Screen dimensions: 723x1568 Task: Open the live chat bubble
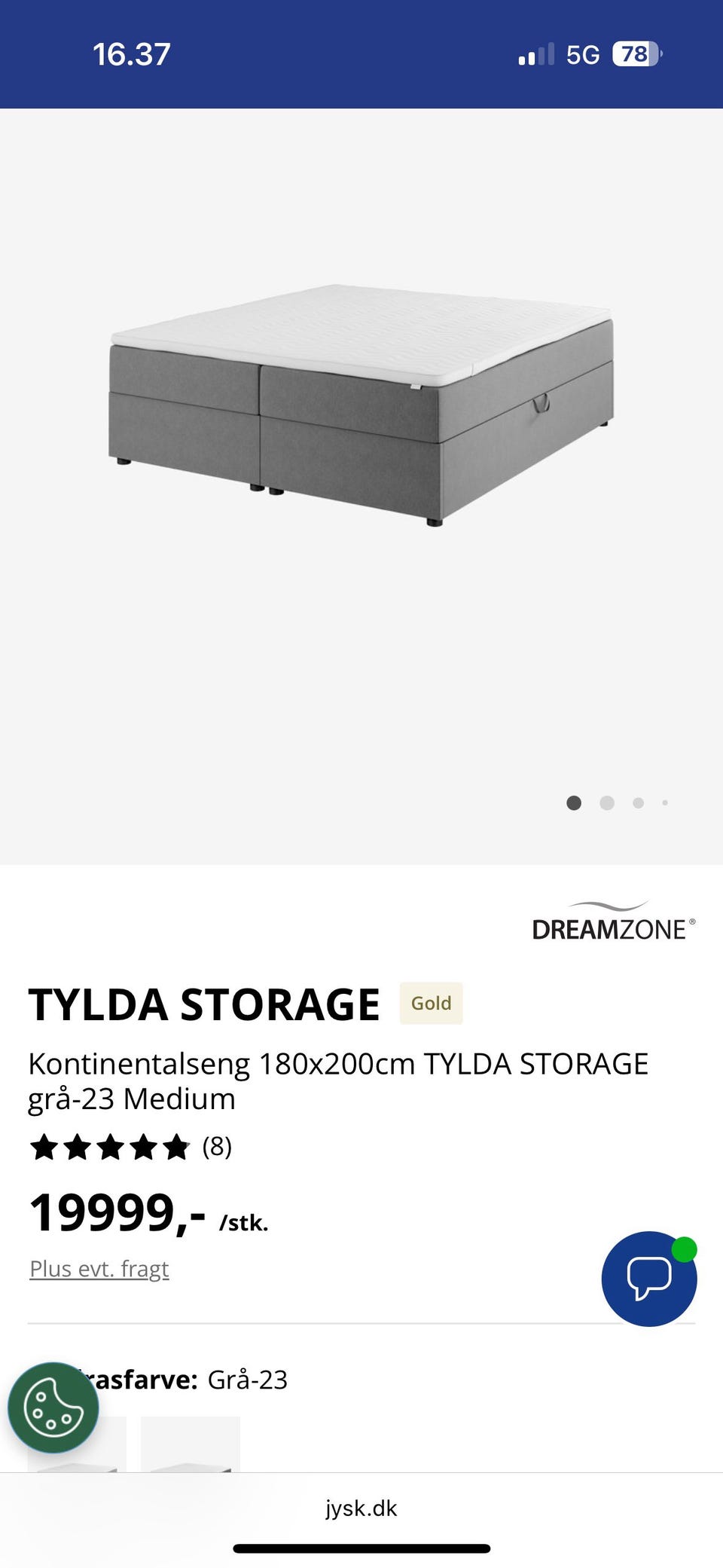coord(648,1278)
